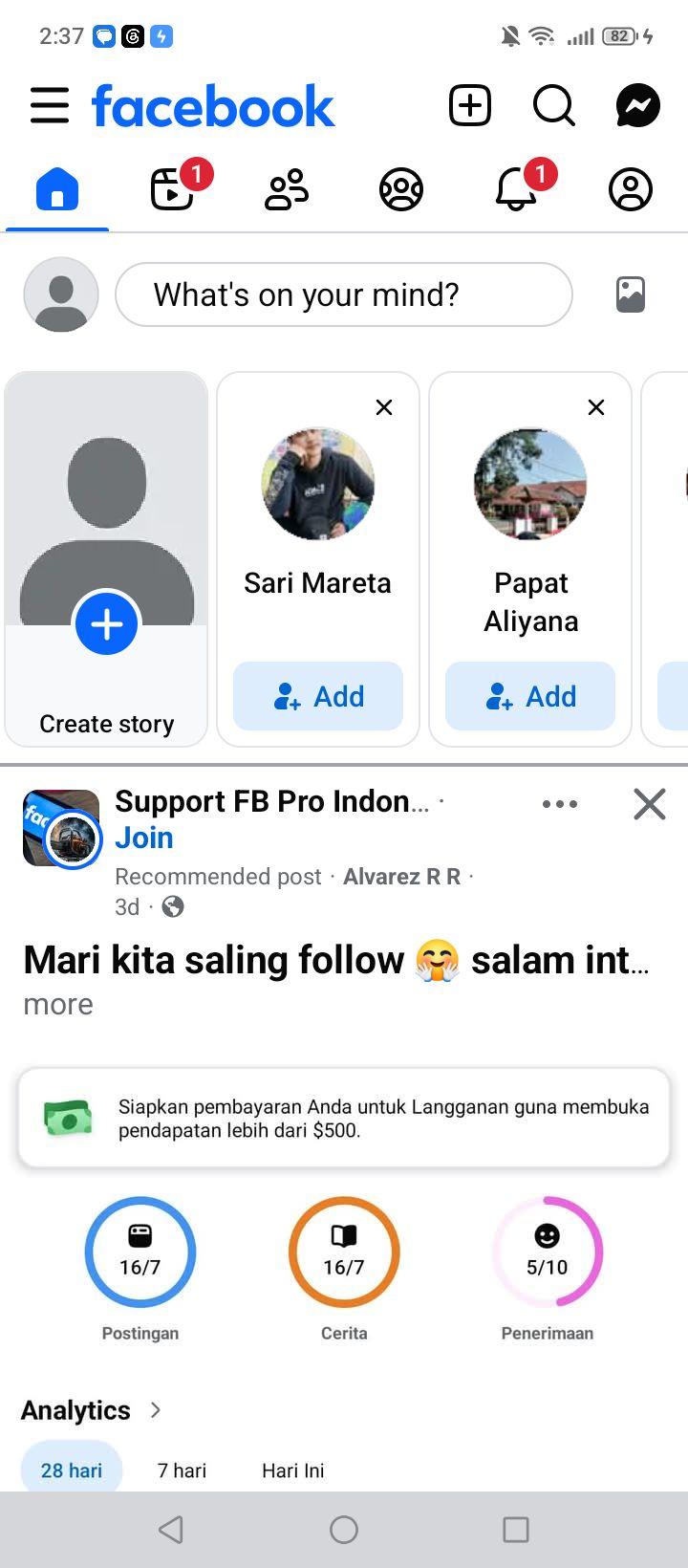Screen dimensions: 688x1568
Task: Tap the What's on your mind field
Action: 344,294
